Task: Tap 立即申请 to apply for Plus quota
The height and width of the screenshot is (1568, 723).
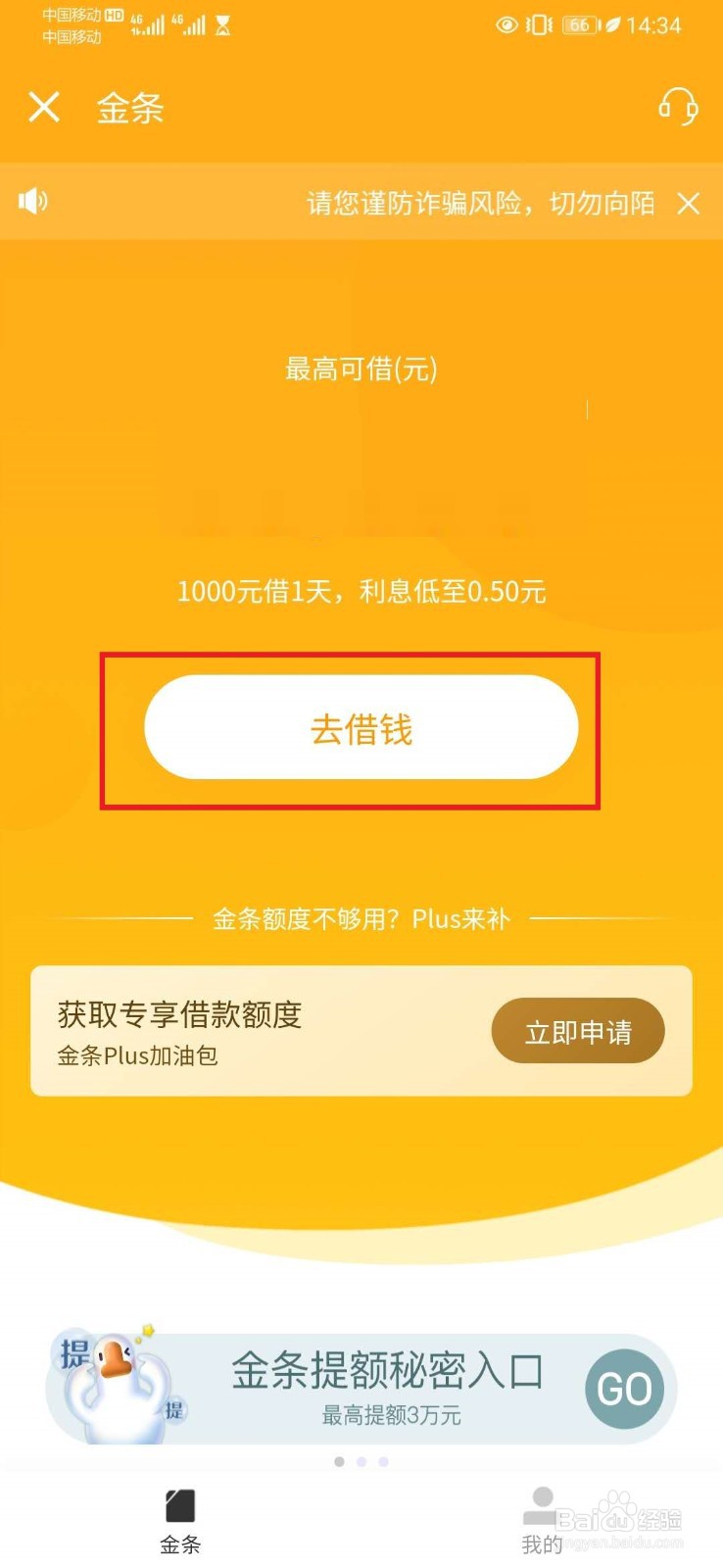Action: point(578,1030)
